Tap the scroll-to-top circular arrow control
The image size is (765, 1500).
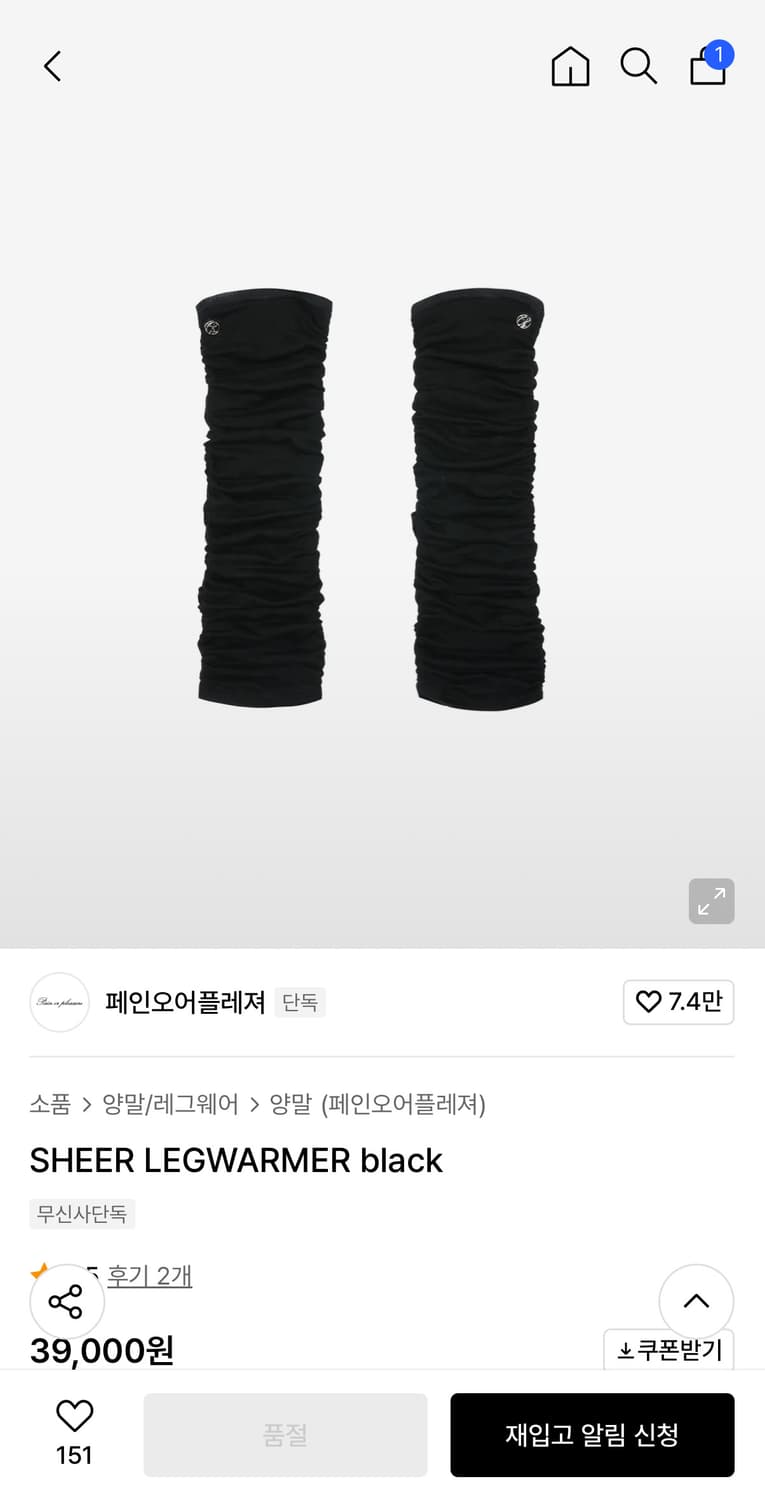[696, 1301]
